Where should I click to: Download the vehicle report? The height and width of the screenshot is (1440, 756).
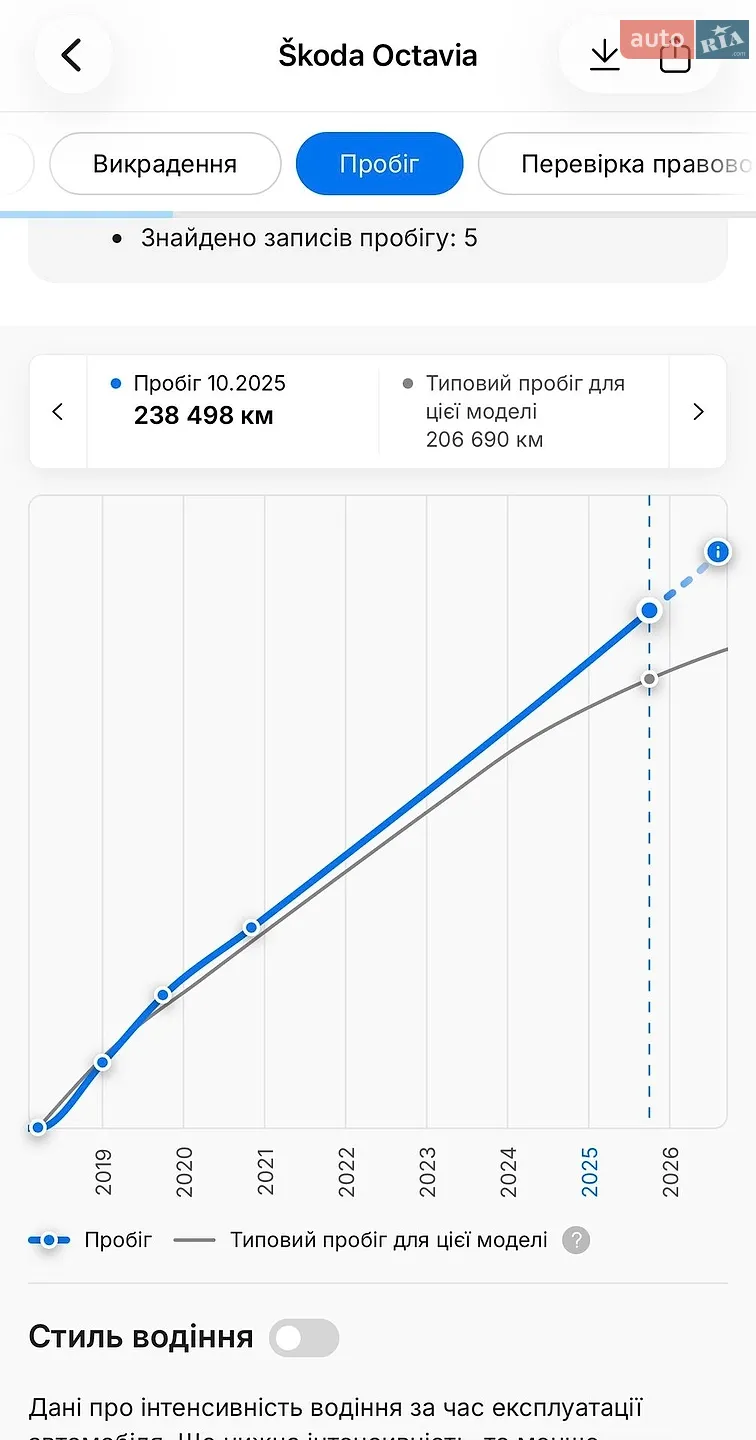tap(604, 56)
